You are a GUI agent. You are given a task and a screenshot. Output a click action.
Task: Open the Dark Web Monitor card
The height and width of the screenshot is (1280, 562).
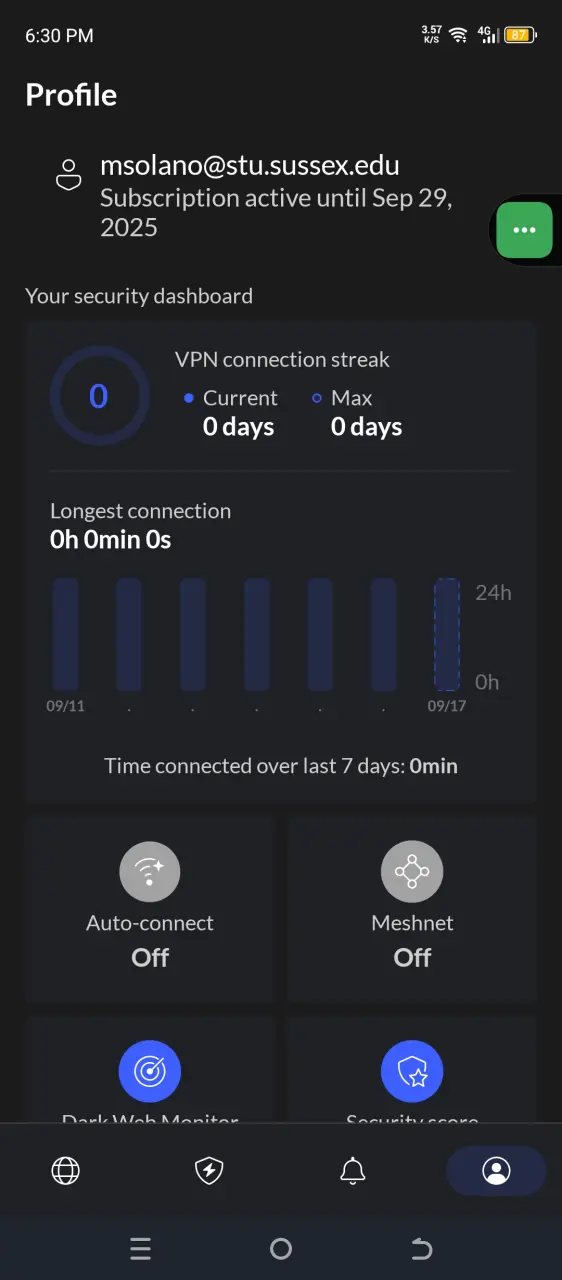pos(150,1070)
